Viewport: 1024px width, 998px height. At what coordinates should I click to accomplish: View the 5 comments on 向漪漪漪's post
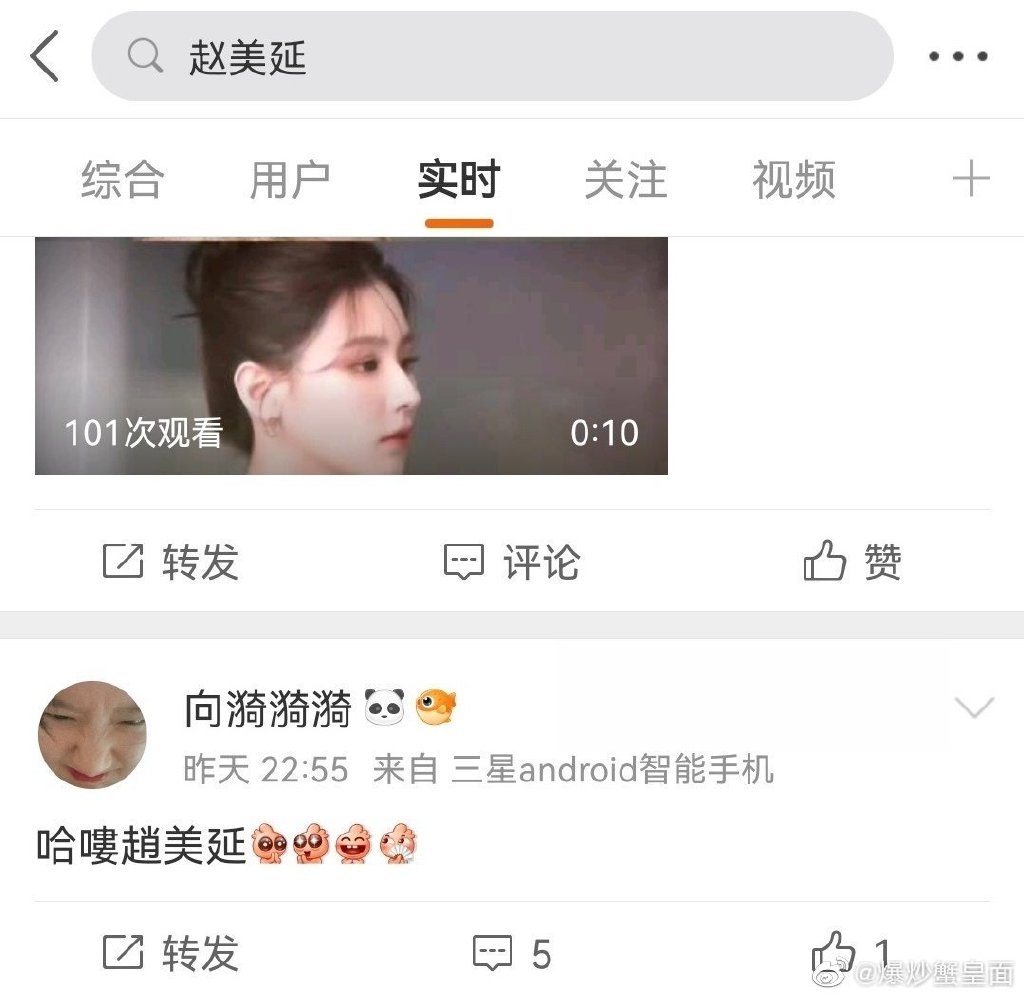point(511,953)
